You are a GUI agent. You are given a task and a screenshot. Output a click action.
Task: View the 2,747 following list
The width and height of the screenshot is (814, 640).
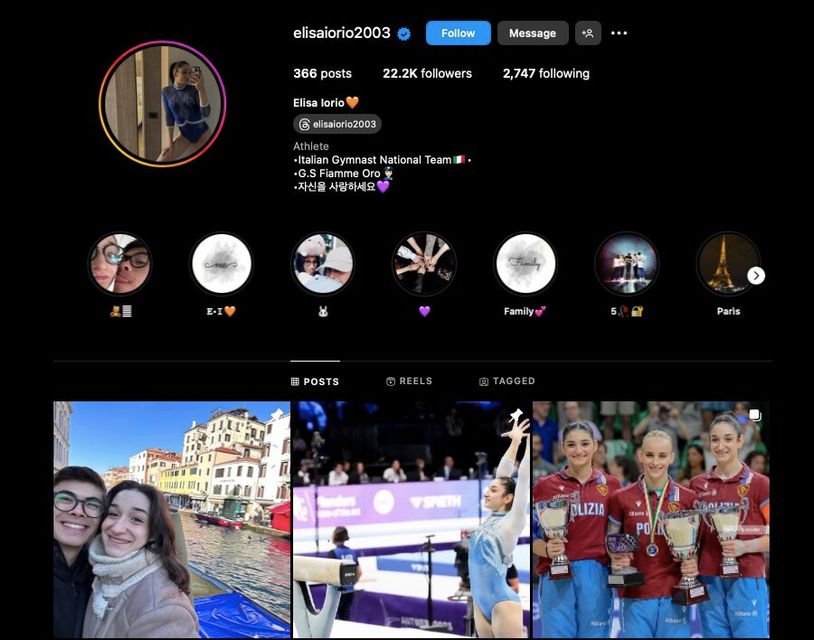546,73
